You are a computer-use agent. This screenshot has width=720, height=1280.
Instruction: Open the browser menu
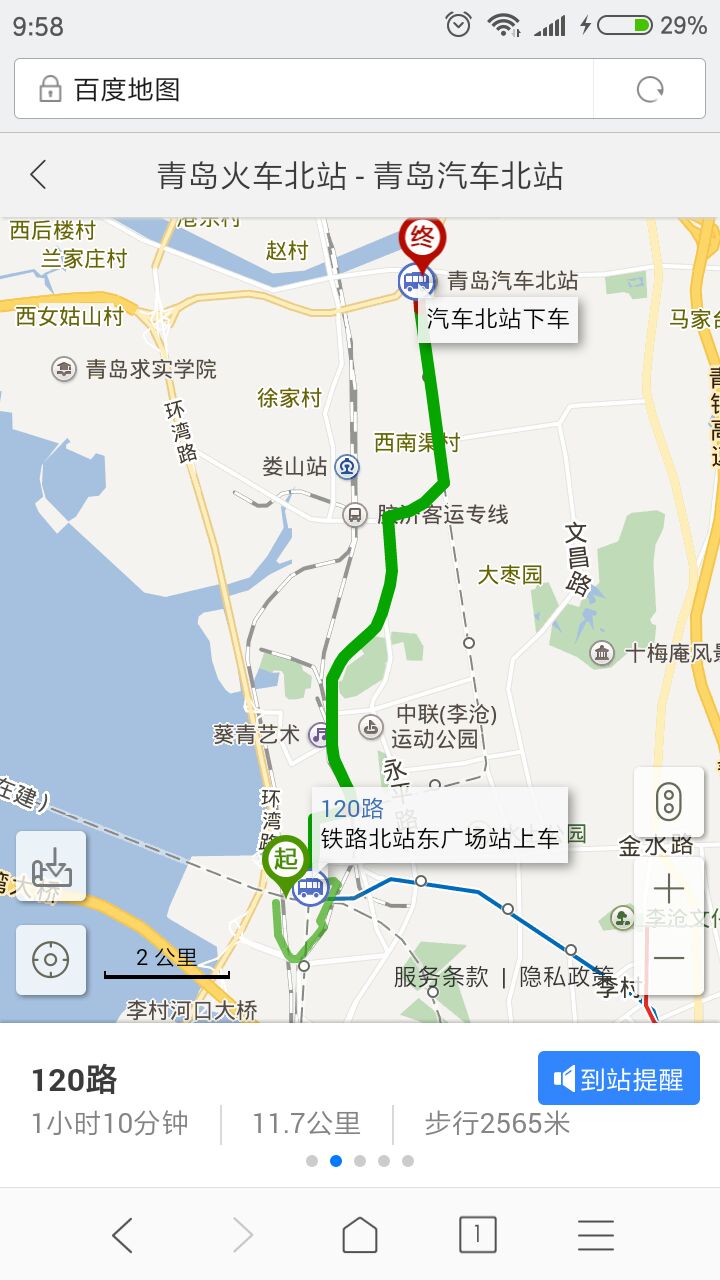pos(596,1236)
